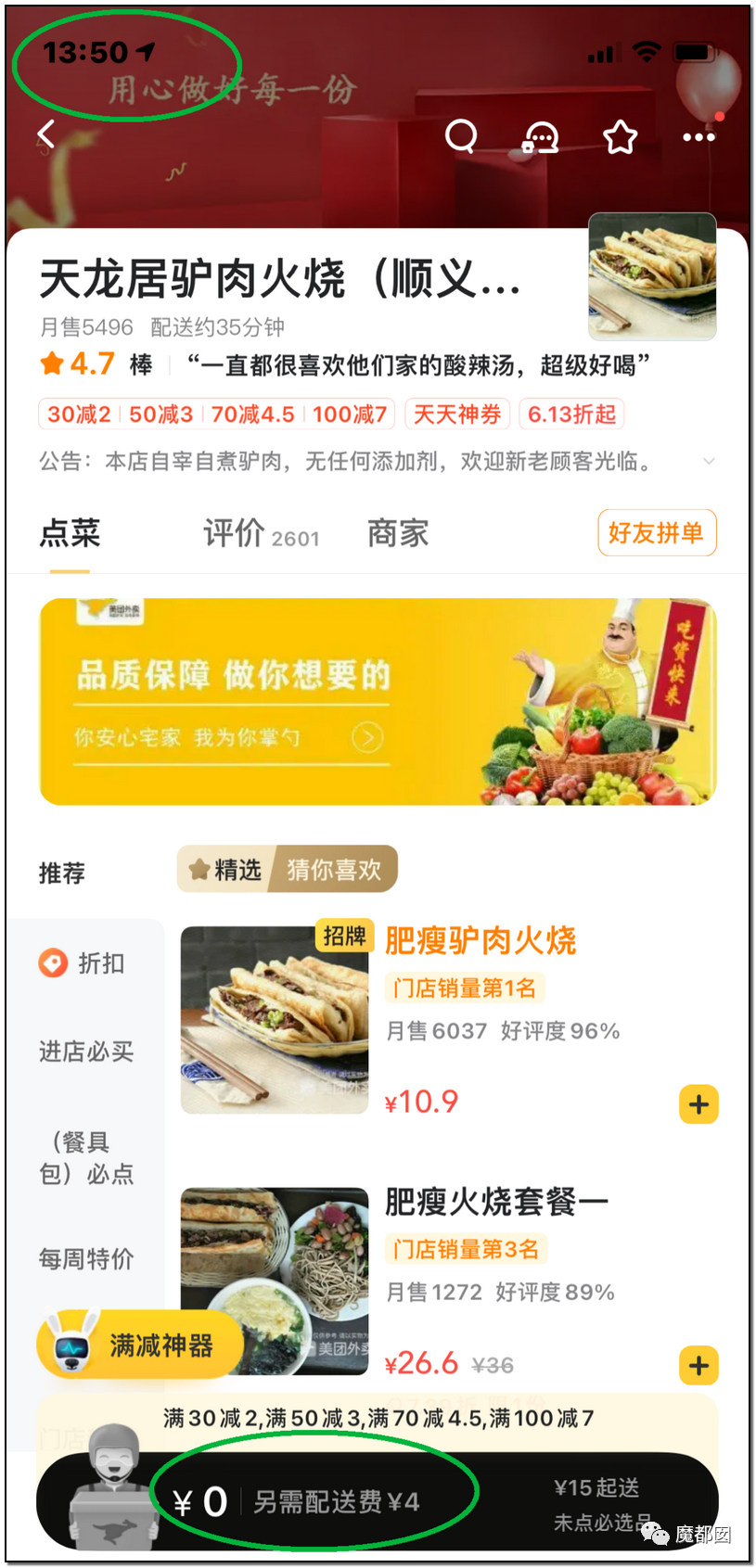The image size is (756, 1568).
Task: Add 肥瘦驴肉火烧 to the cart
Action: (x=698, y=1104)
